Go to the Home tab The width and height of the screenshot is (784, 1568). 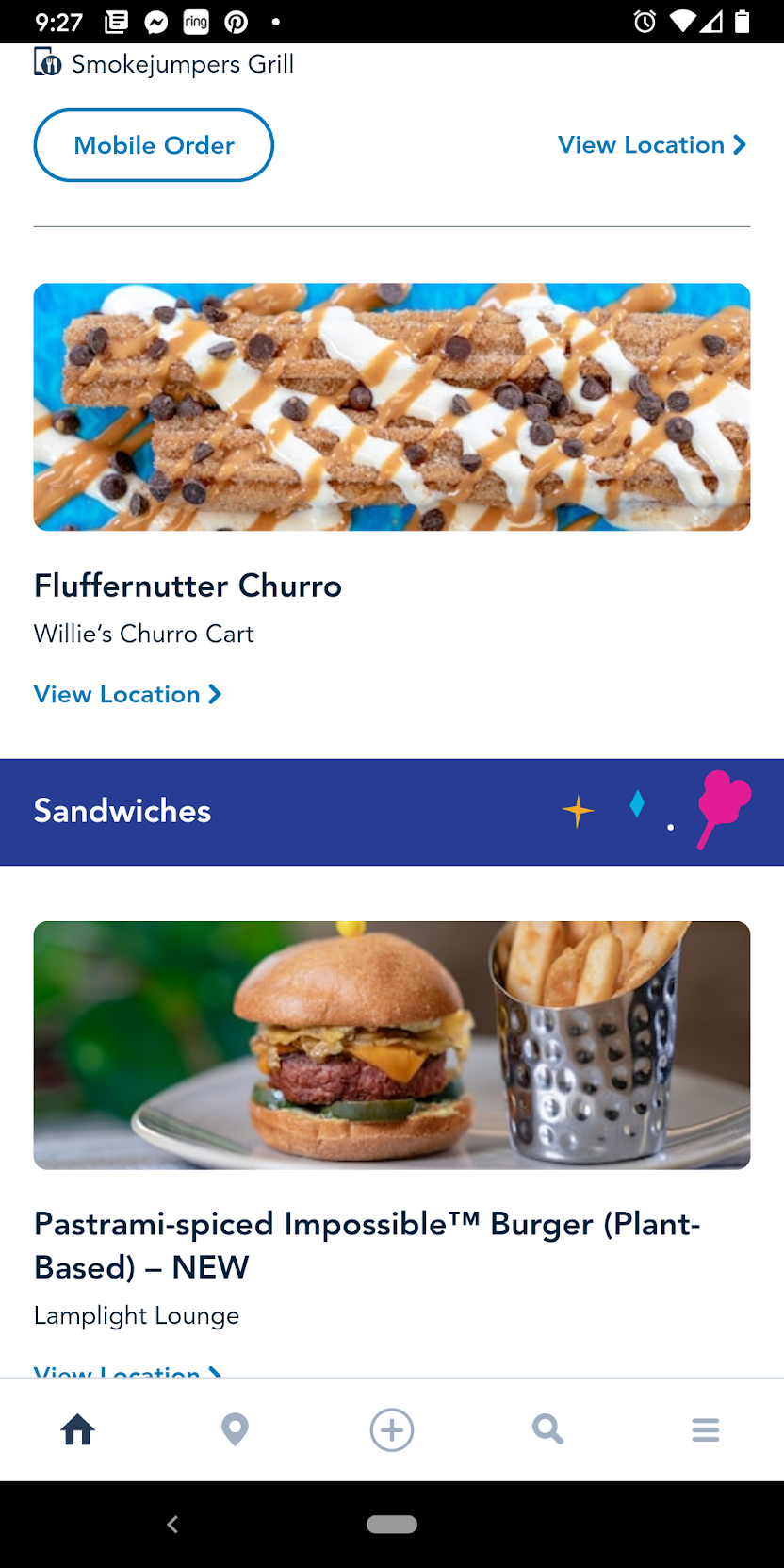coord(78,1429)
